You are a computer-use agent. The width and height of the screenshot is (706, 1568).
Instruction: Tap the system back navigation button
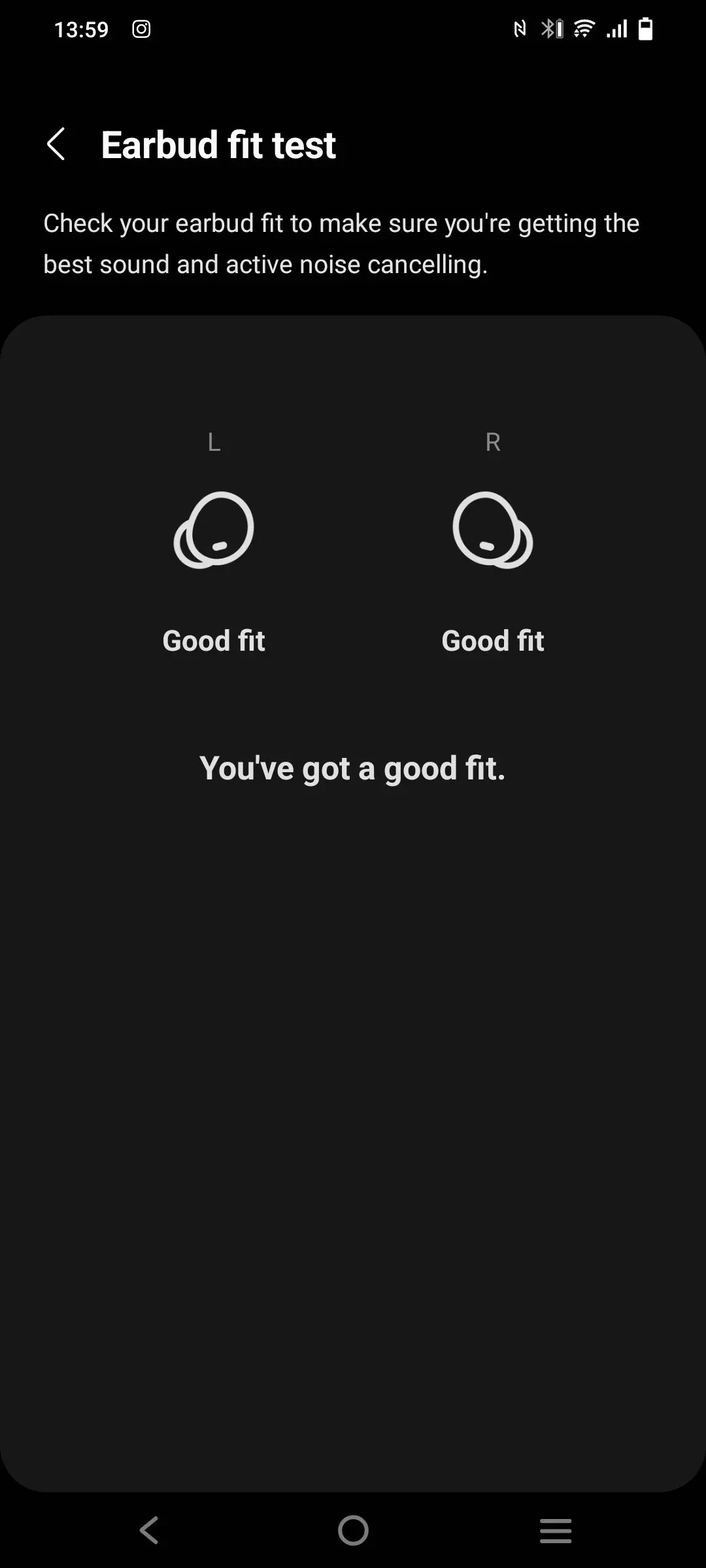[149, 1530]
